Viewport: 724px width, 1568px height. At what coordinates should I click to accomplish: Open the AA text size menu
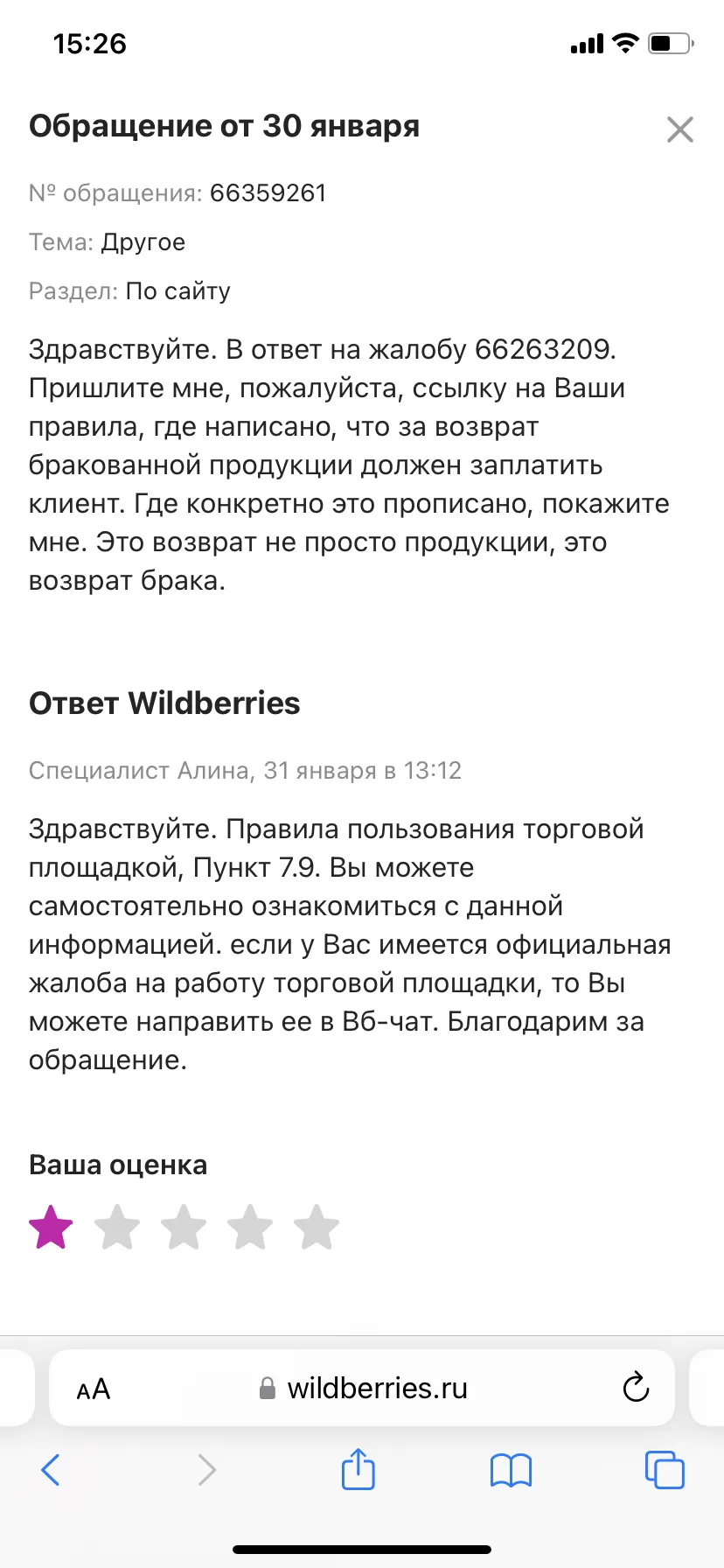pyautogui.click(x=94, y=1389)
